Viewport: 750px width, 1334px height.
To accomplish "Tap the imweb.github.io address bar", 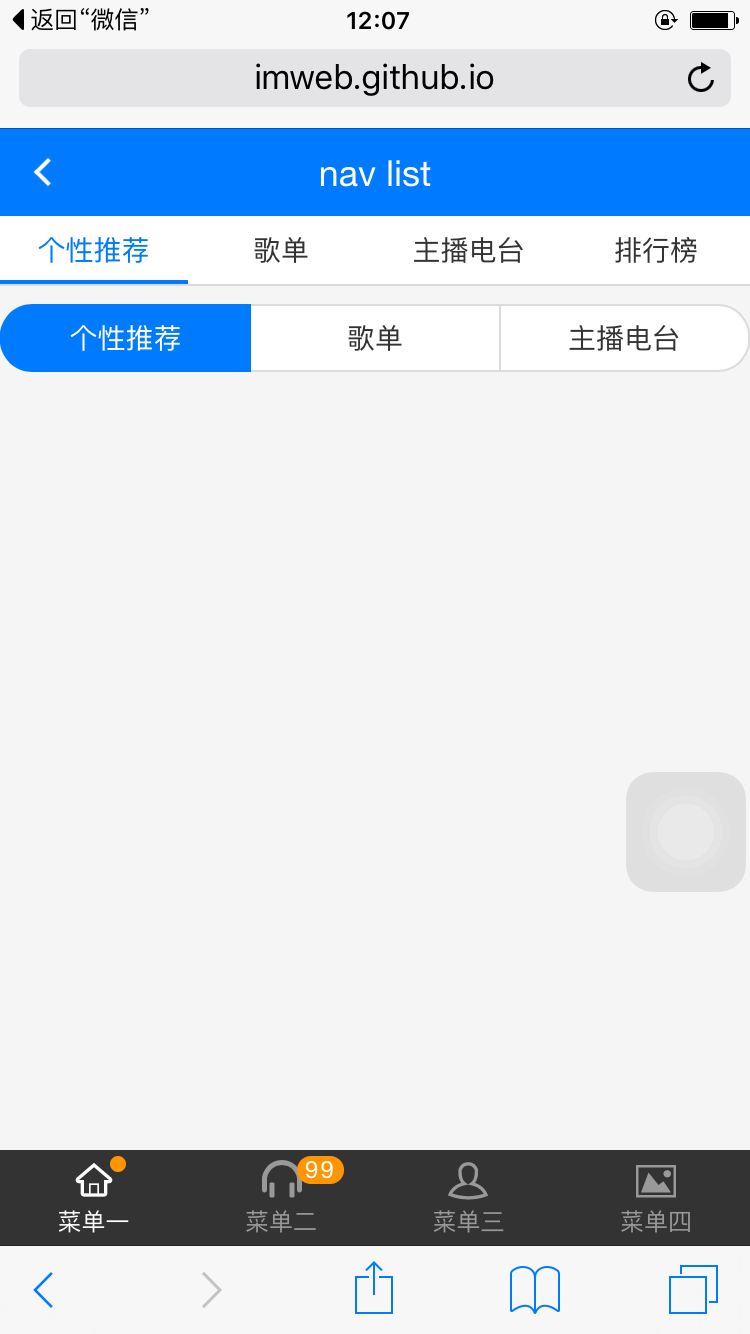I will coord(374,78).
